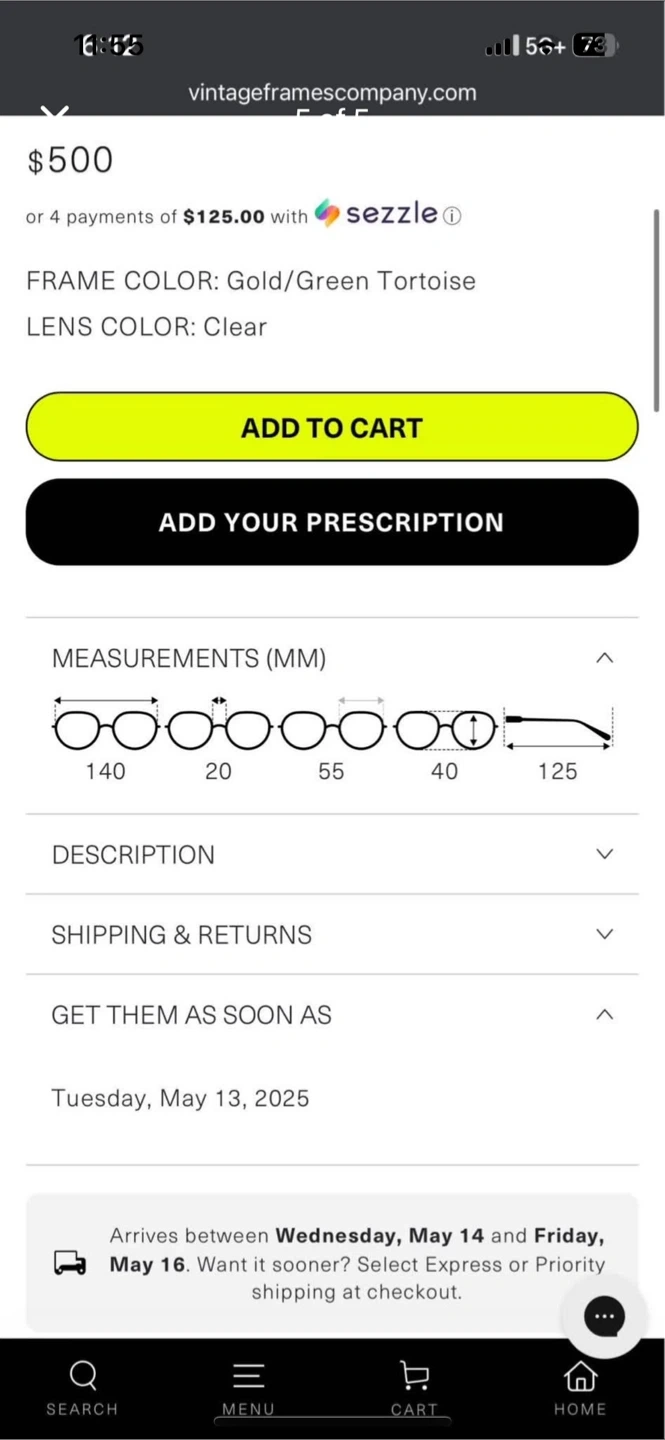Open the live chat bubble
Image resolution: width=665 pixels, height=1440 pixels.
pos(604,1316)
